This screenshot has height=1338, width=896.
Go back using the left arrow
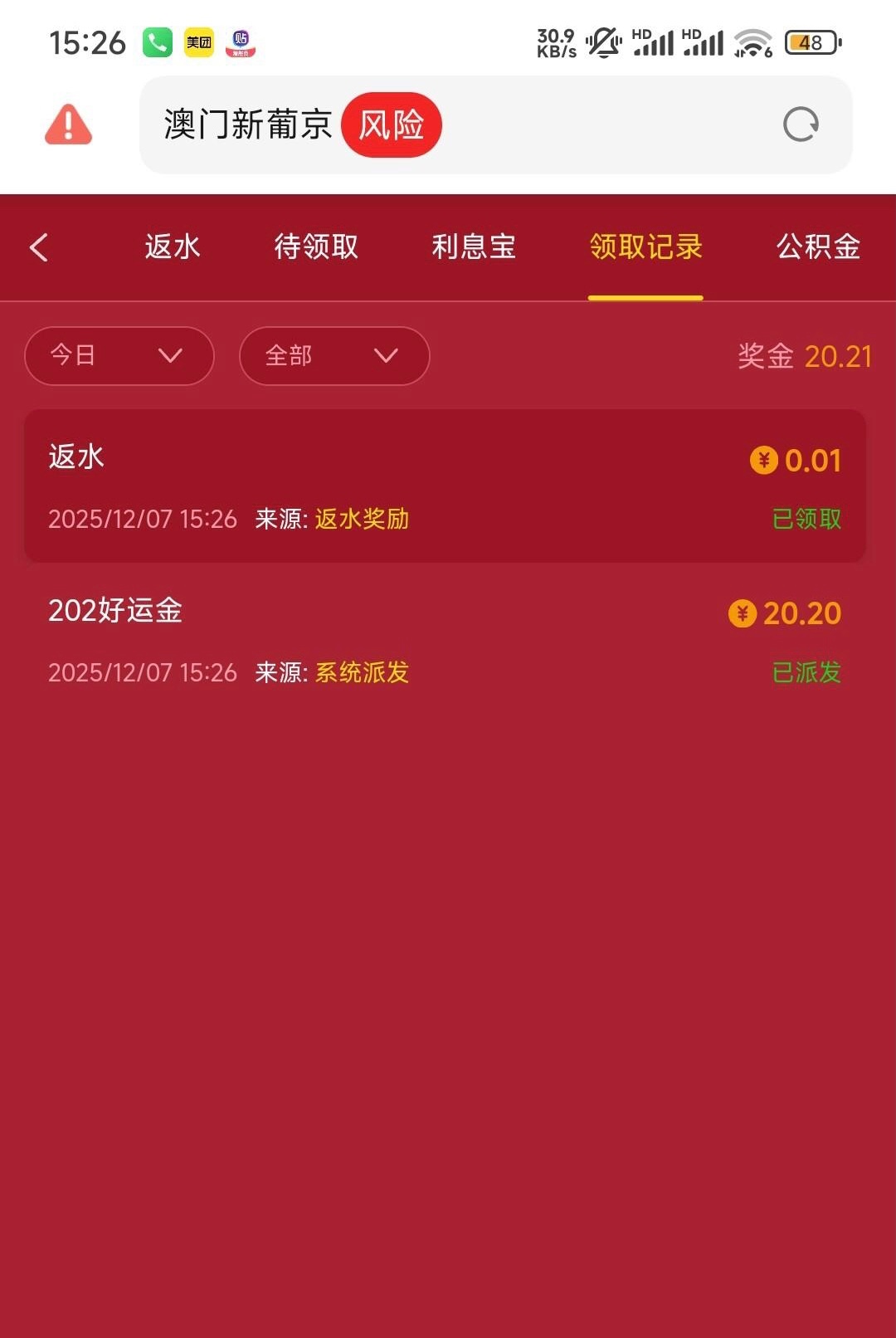tap(39, 247)
